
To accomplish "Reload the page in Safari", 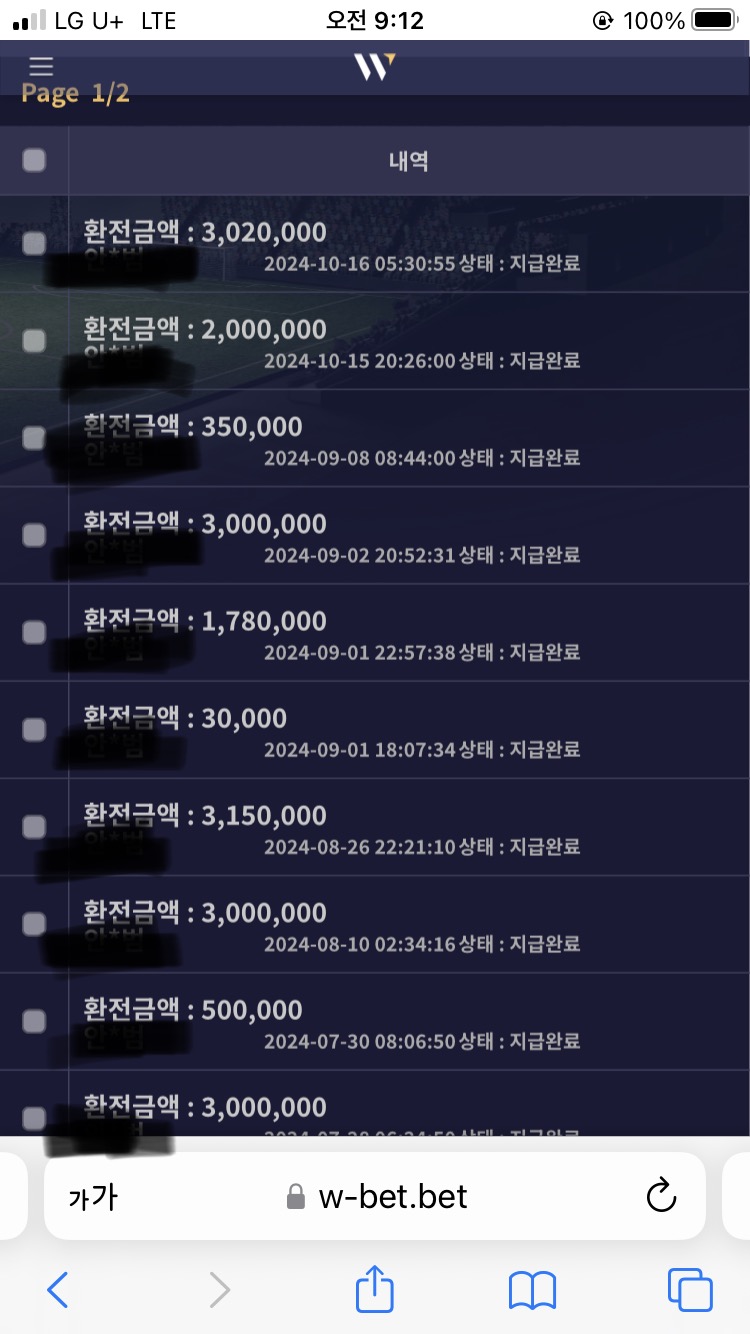I will click(661, 1196).
